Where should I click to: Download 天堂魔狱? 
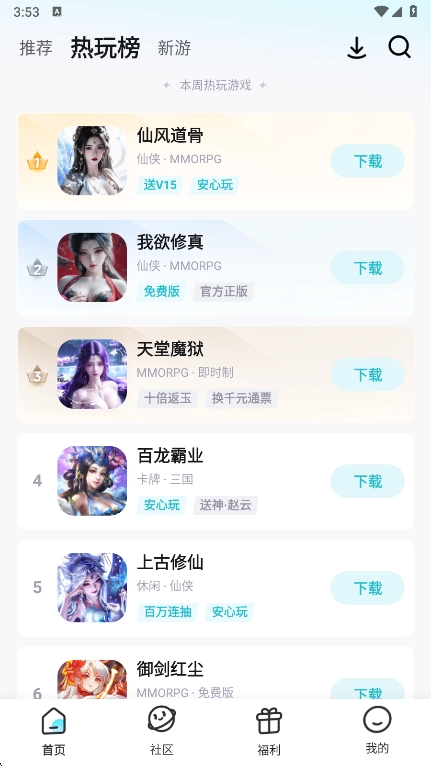[x=367, y=375]
